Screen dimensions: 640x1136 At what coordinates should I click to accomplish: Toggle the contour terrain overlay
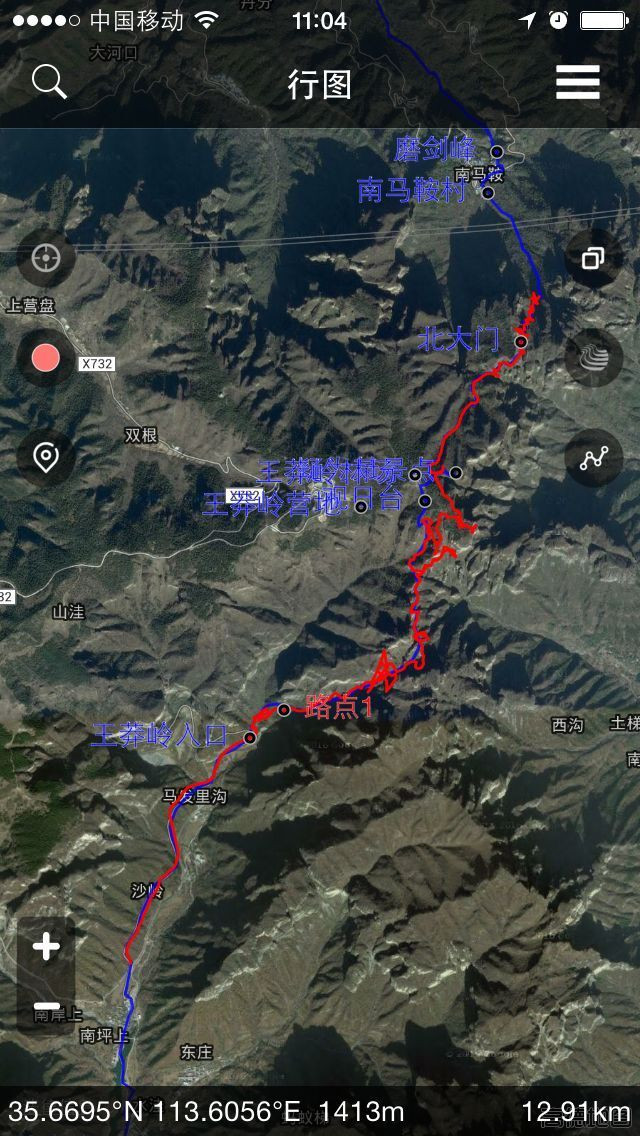tap(594, 358)
